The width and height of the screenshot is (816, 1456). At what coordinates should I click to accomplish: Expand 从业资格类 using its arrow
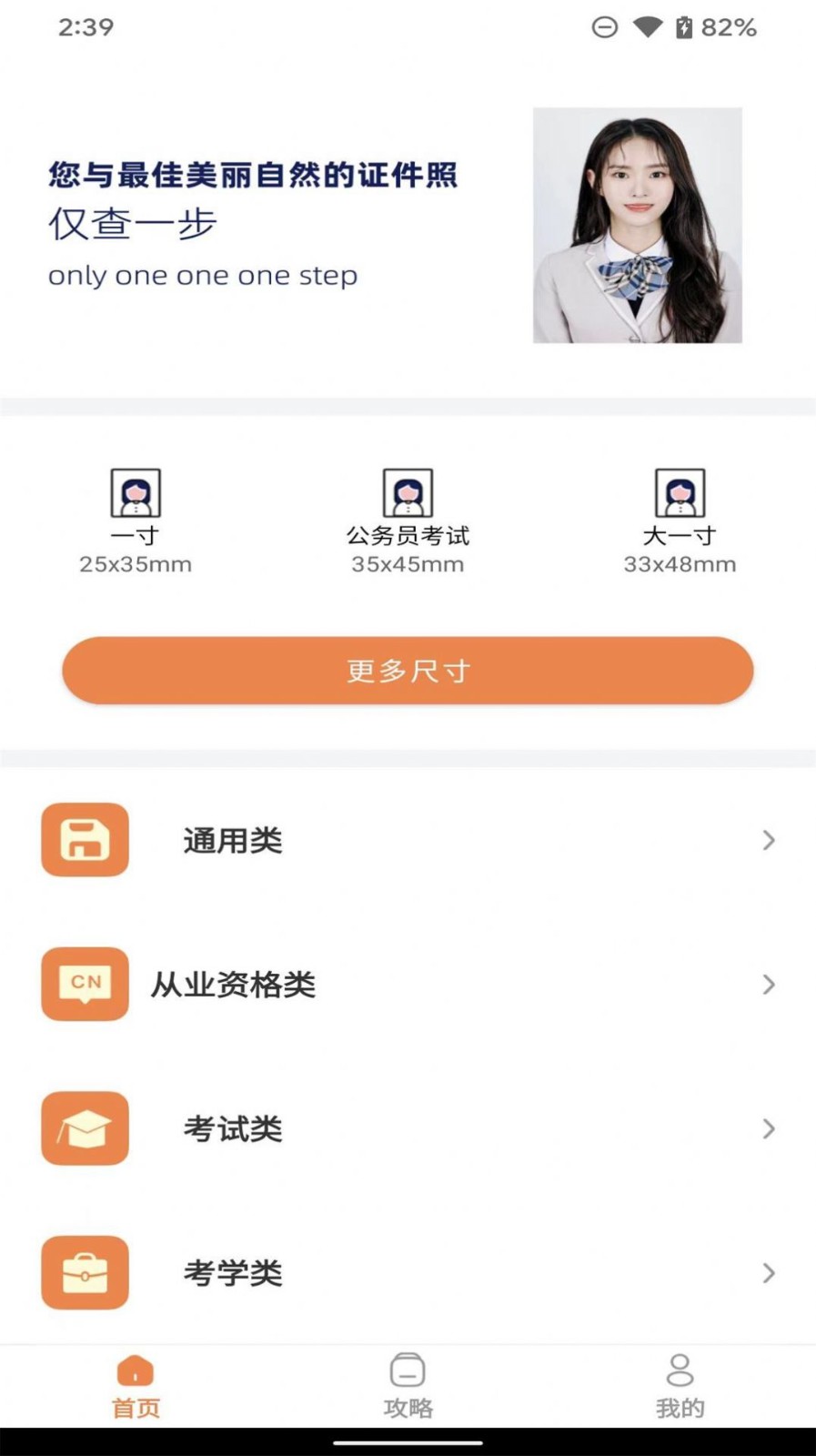tap(770, 985)
